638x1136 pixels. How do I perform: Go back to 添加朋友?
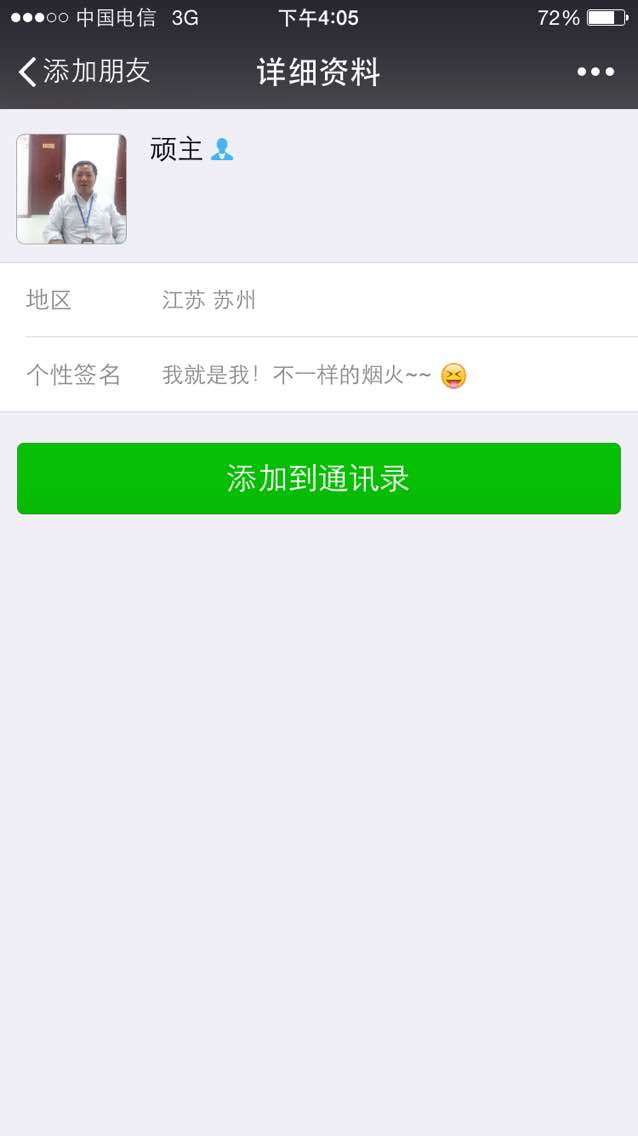click(x=84, y=72)
